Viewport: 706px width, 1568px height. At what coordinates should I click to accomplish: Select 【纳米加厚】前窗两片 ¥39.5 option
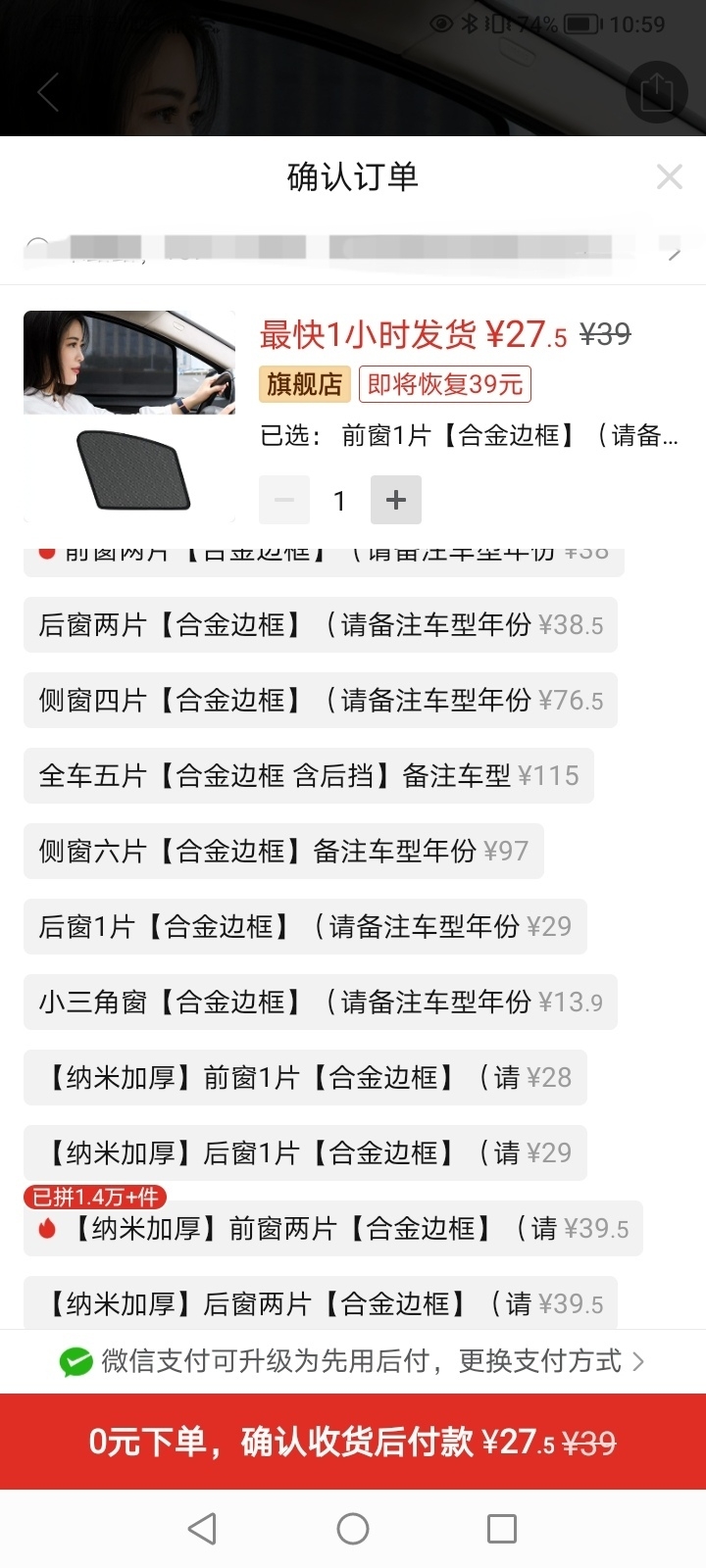[x=333, y=1228]
